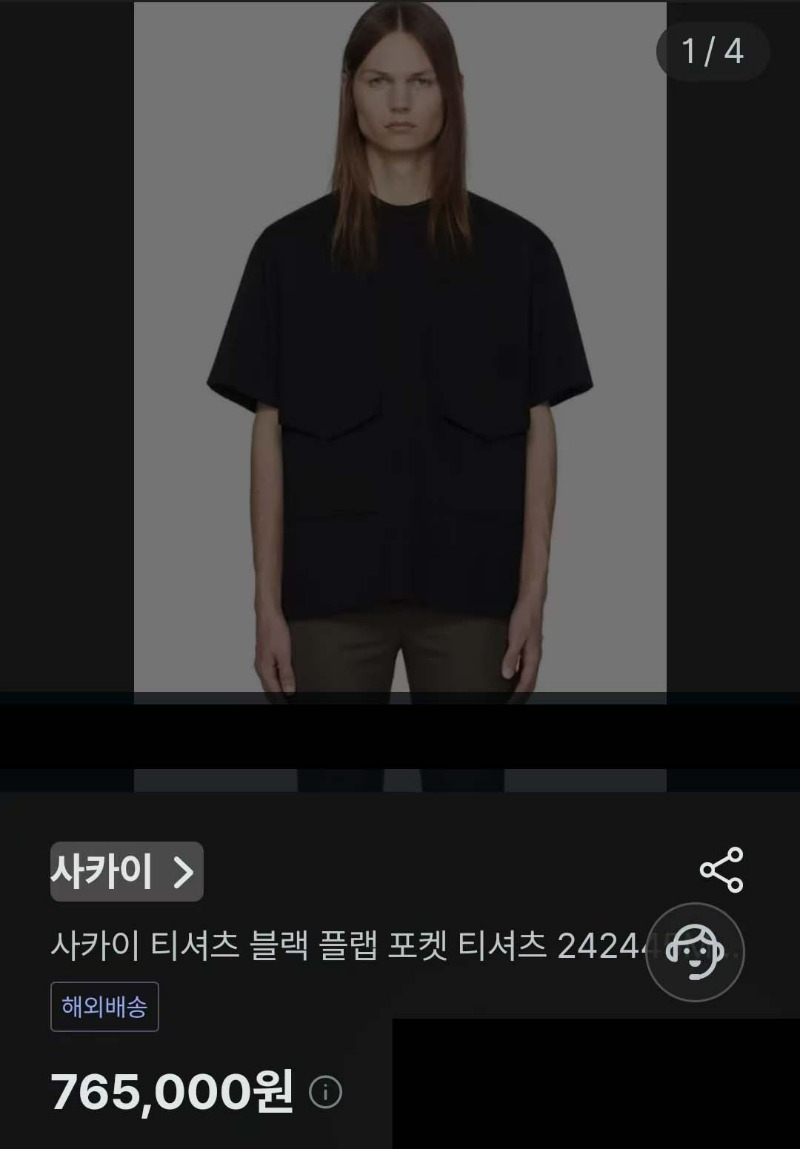This screenshot has height=1149, width=800.
Task: Show price information details
Action: [325, 1092]
